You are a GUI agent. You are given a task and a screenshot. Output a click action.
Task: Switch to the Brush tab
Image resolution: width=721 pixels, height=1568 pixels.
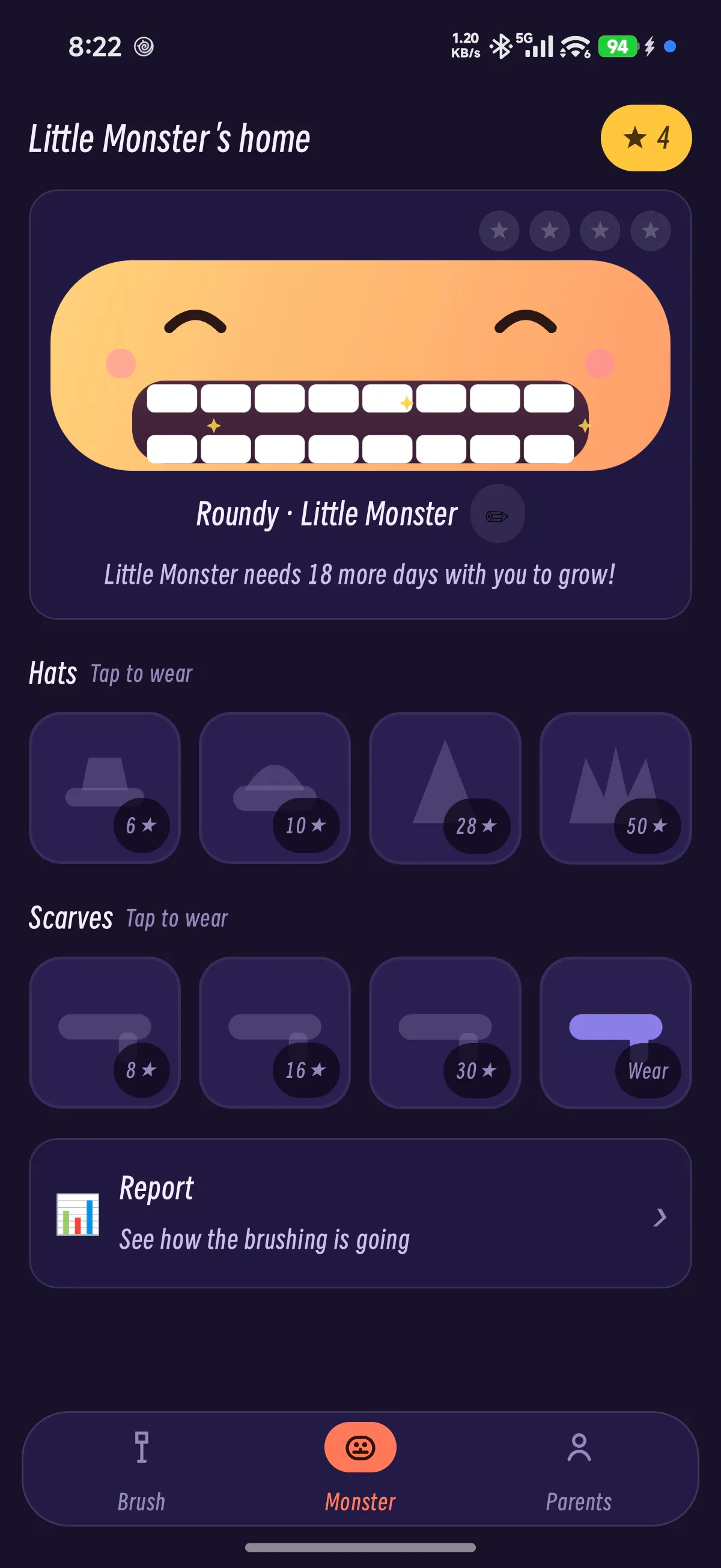click(142, 1469)
